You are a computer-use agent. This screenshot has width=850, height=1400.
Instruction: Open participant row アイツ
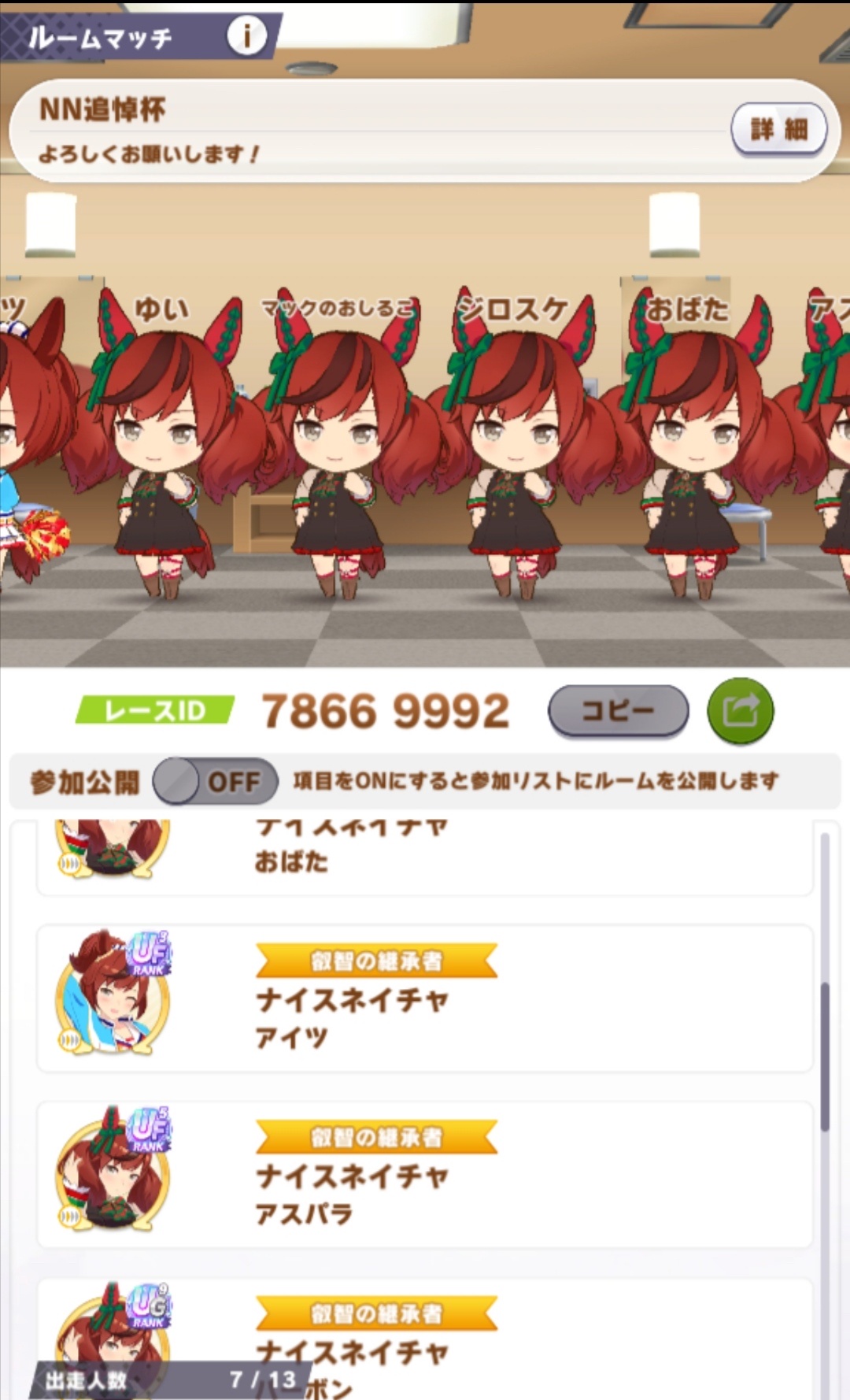[425, 998]
